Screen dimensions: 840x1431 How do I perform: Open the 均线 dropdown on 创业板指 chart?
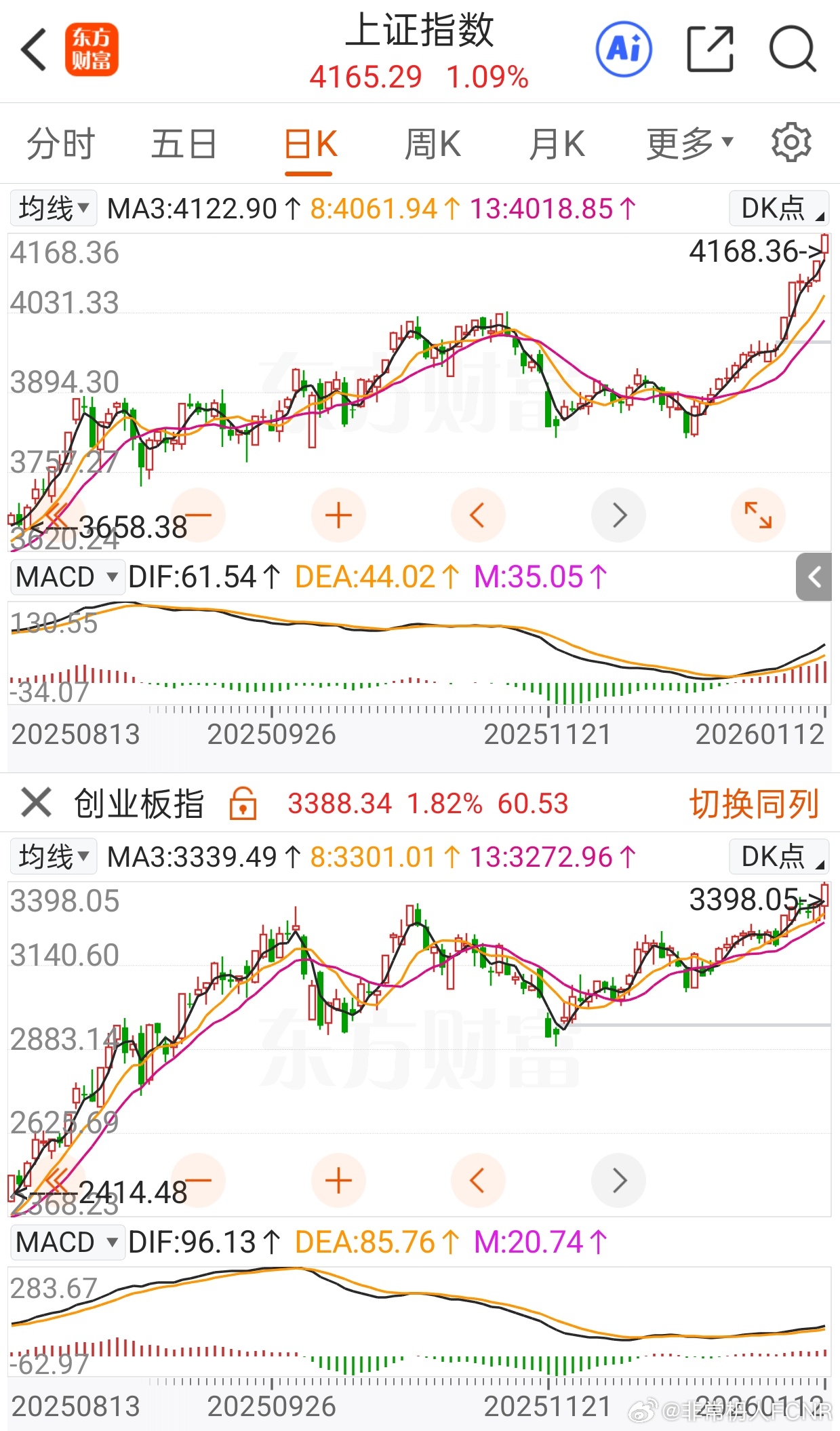(54, 857)
